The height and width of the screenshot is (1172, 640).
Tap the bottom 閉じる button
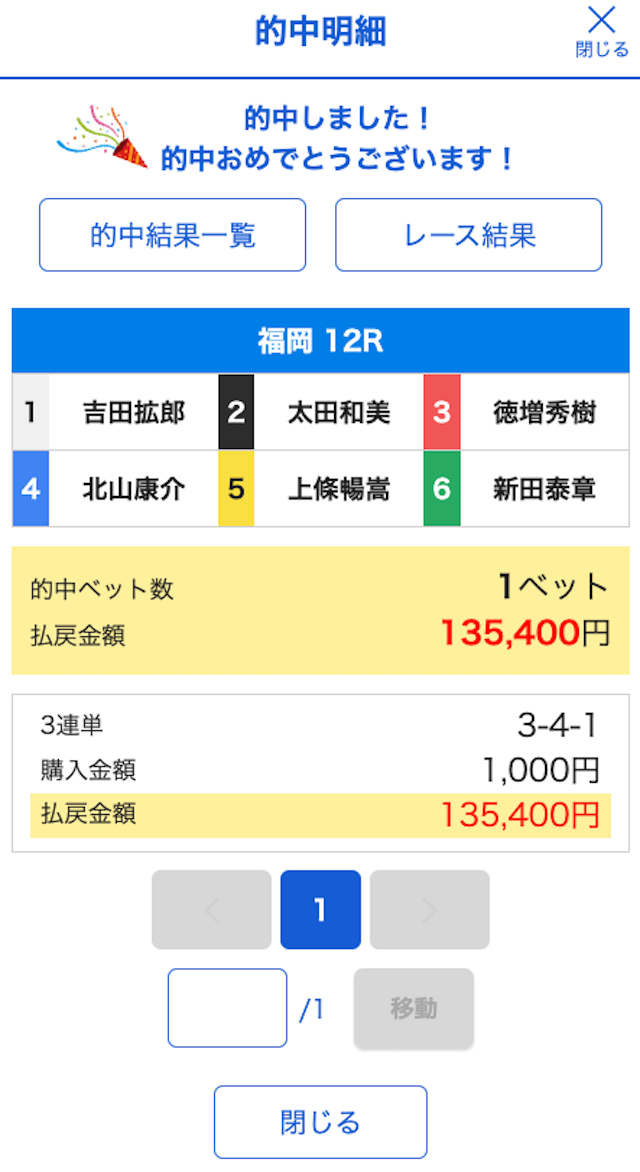click(x=321, y=1122)
